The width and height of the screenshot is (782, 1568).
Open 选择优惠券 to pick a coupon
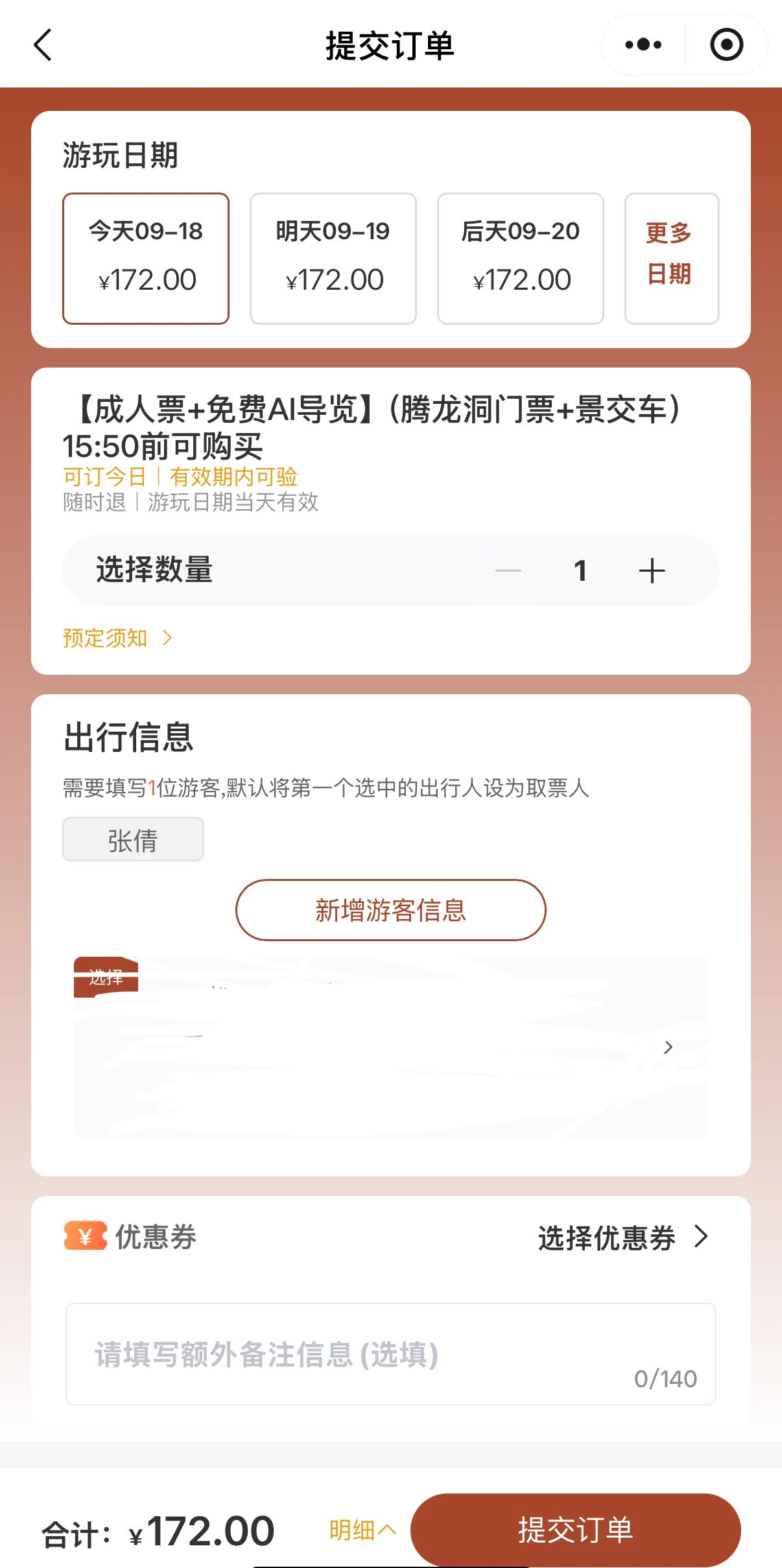point(621,1237)
